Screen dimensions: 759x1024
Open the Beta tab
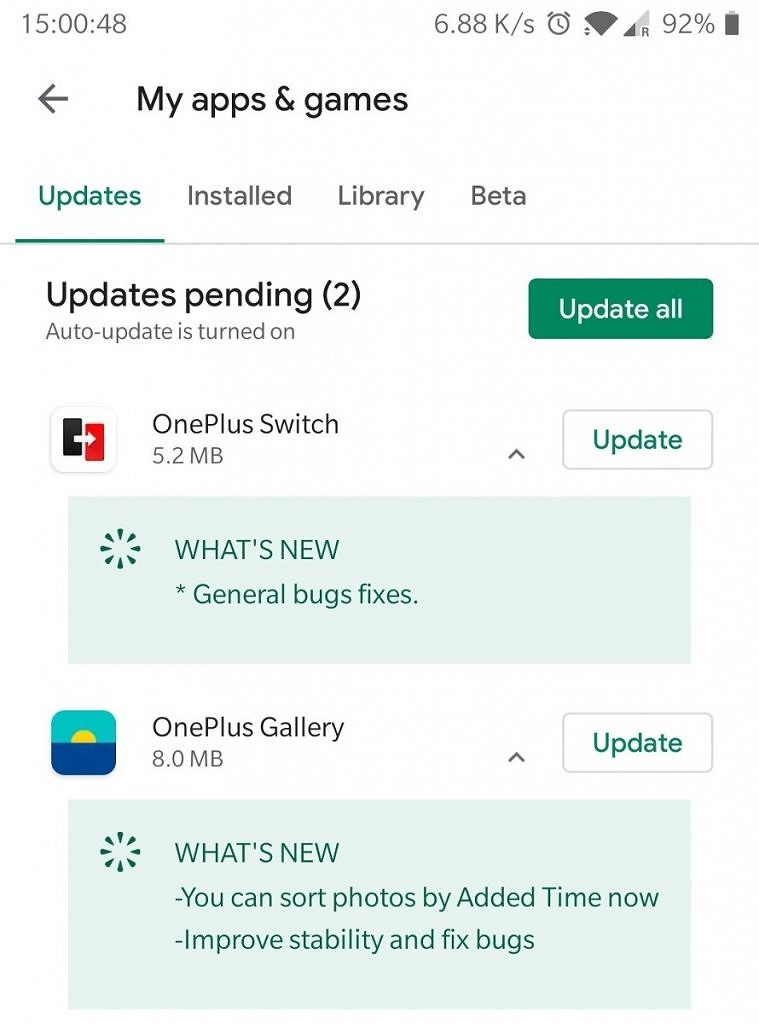click(498, 196)
